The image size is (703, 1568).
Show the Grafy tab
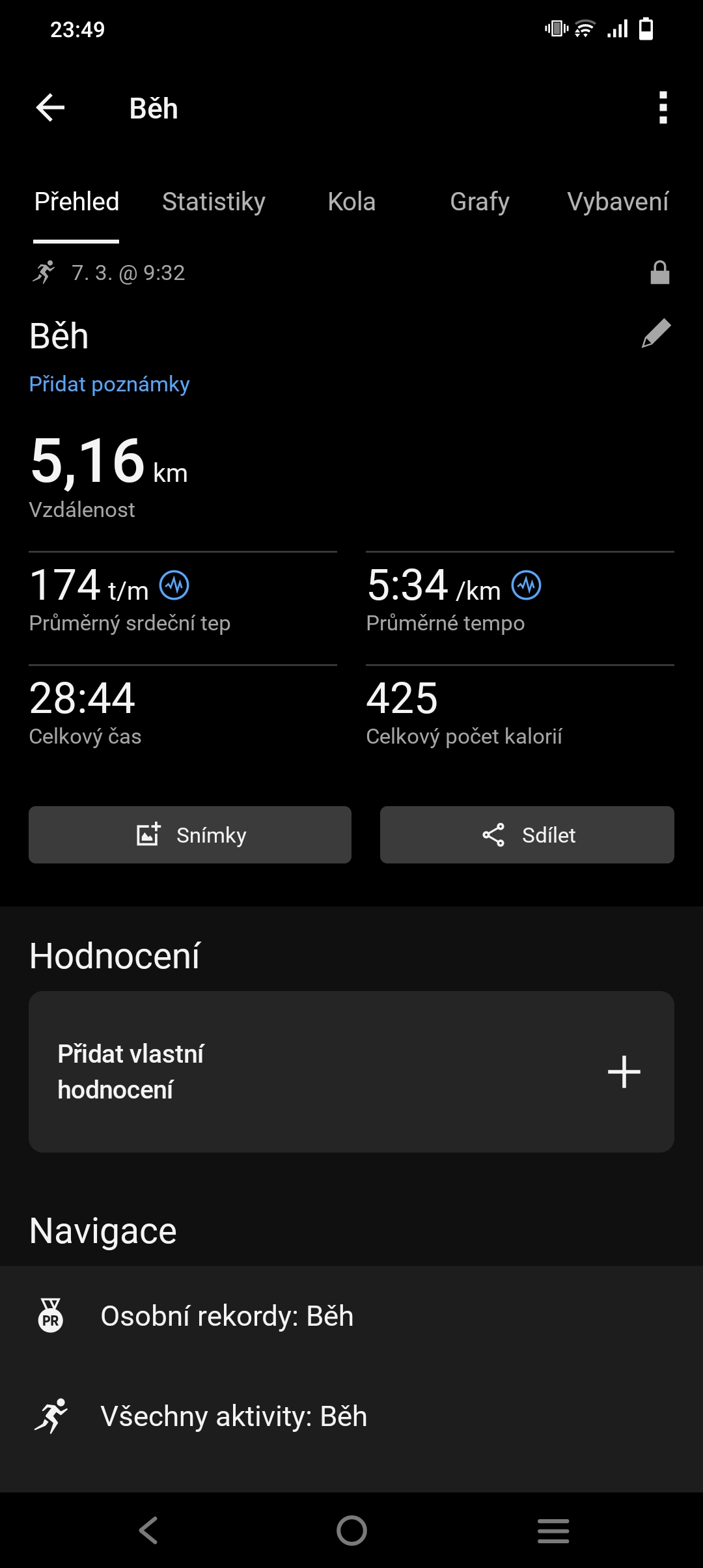(480, 202)
